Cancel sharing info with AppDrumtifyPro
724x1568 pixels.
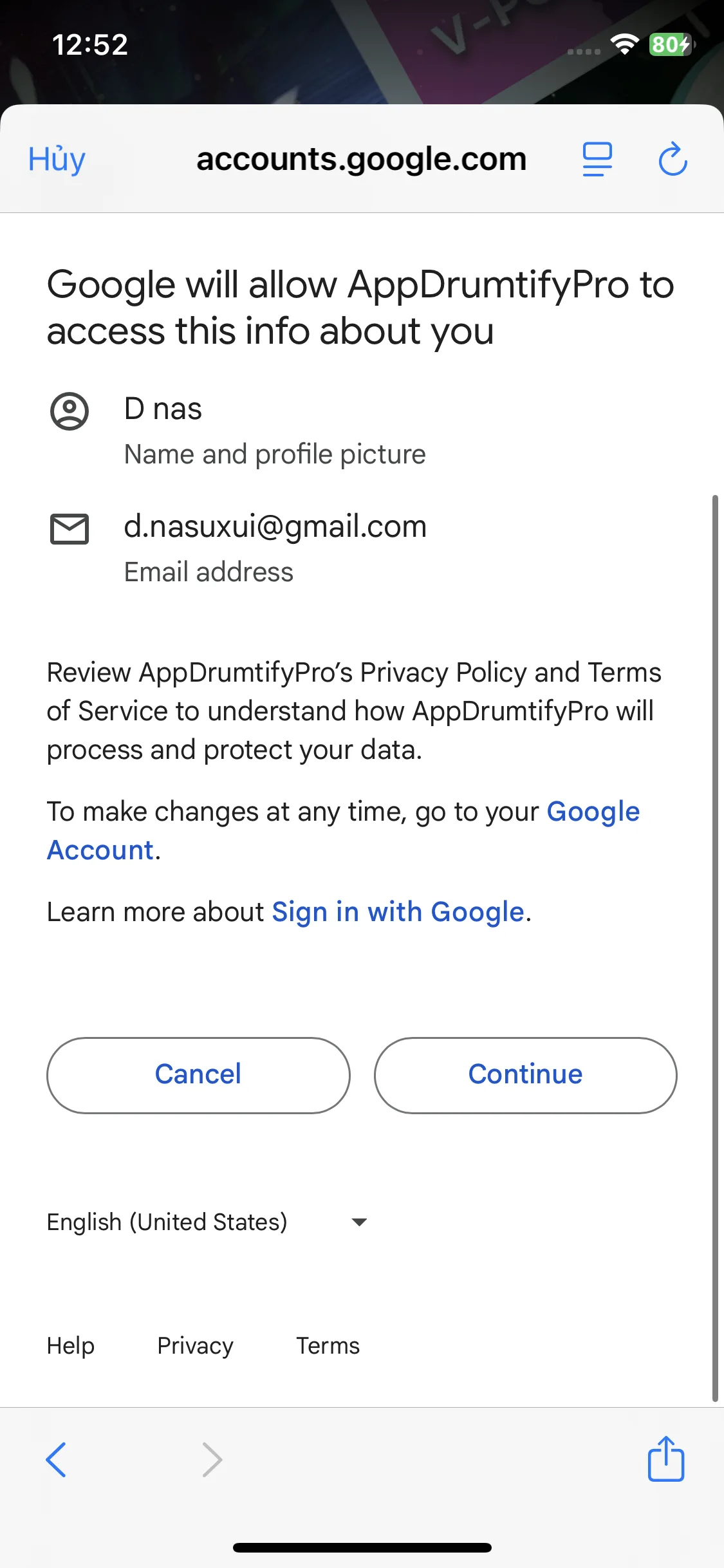point(198,1074)
